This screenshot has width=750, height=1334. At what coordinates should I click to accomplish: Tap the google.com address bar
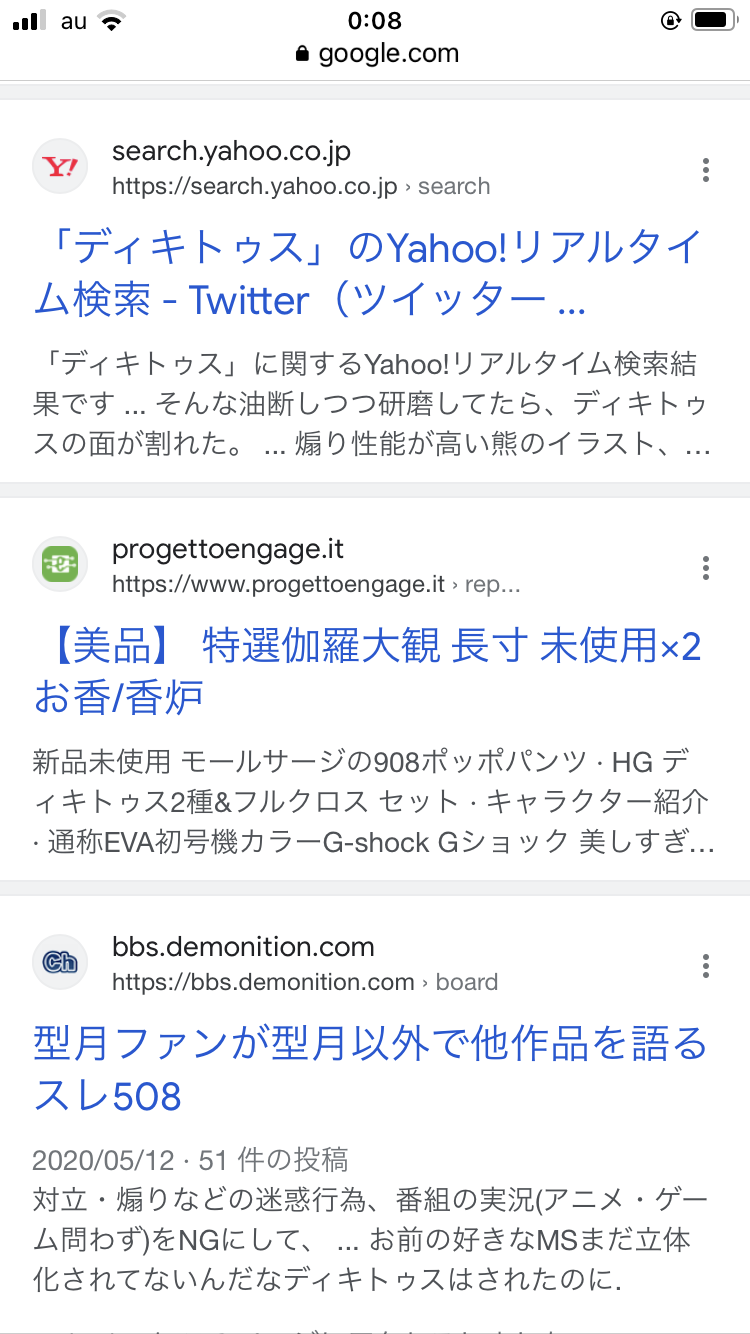pyautogui.click(x=376, y=54)
